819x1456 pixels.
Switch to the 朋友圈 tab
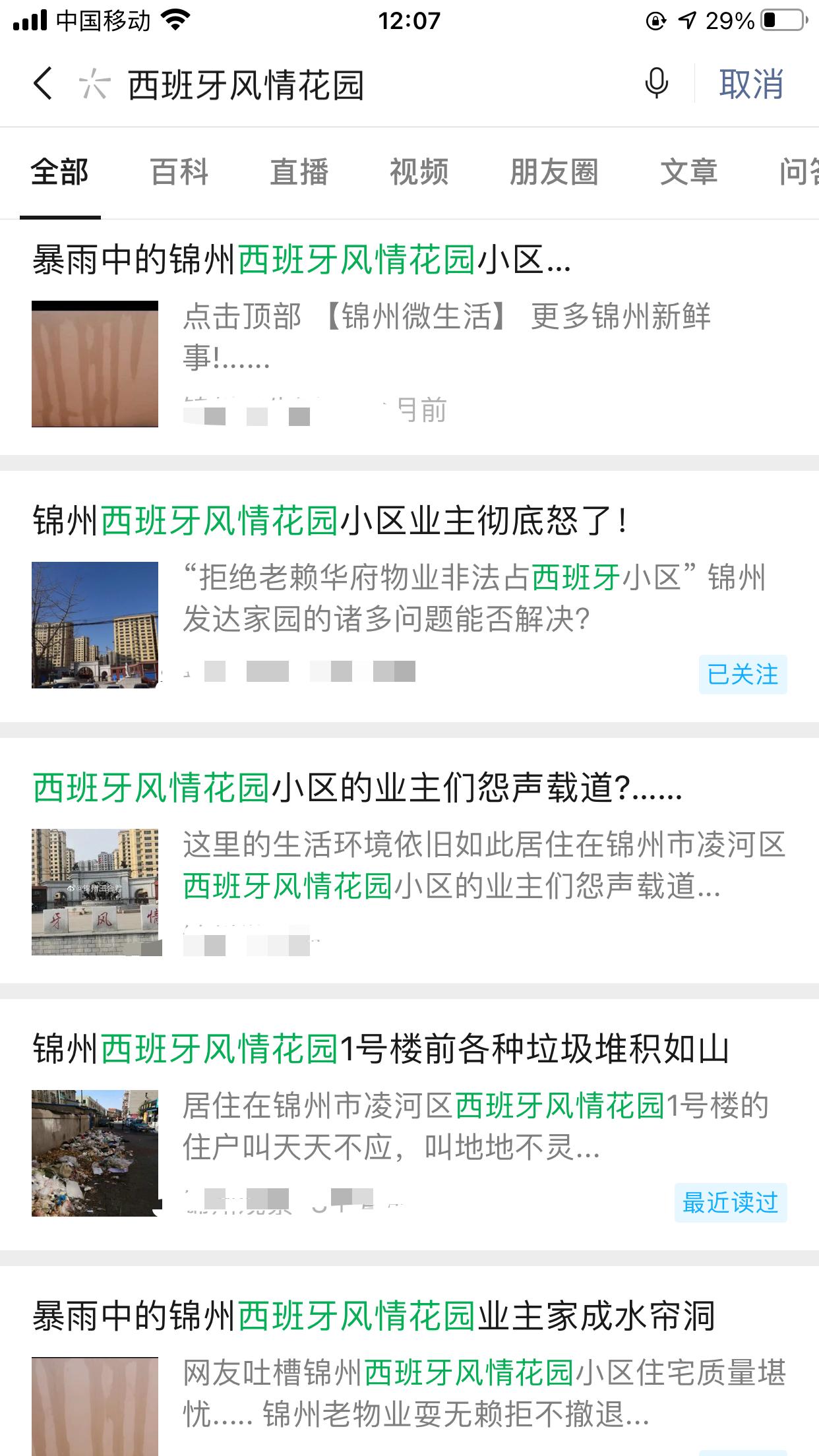pos(555,173)
